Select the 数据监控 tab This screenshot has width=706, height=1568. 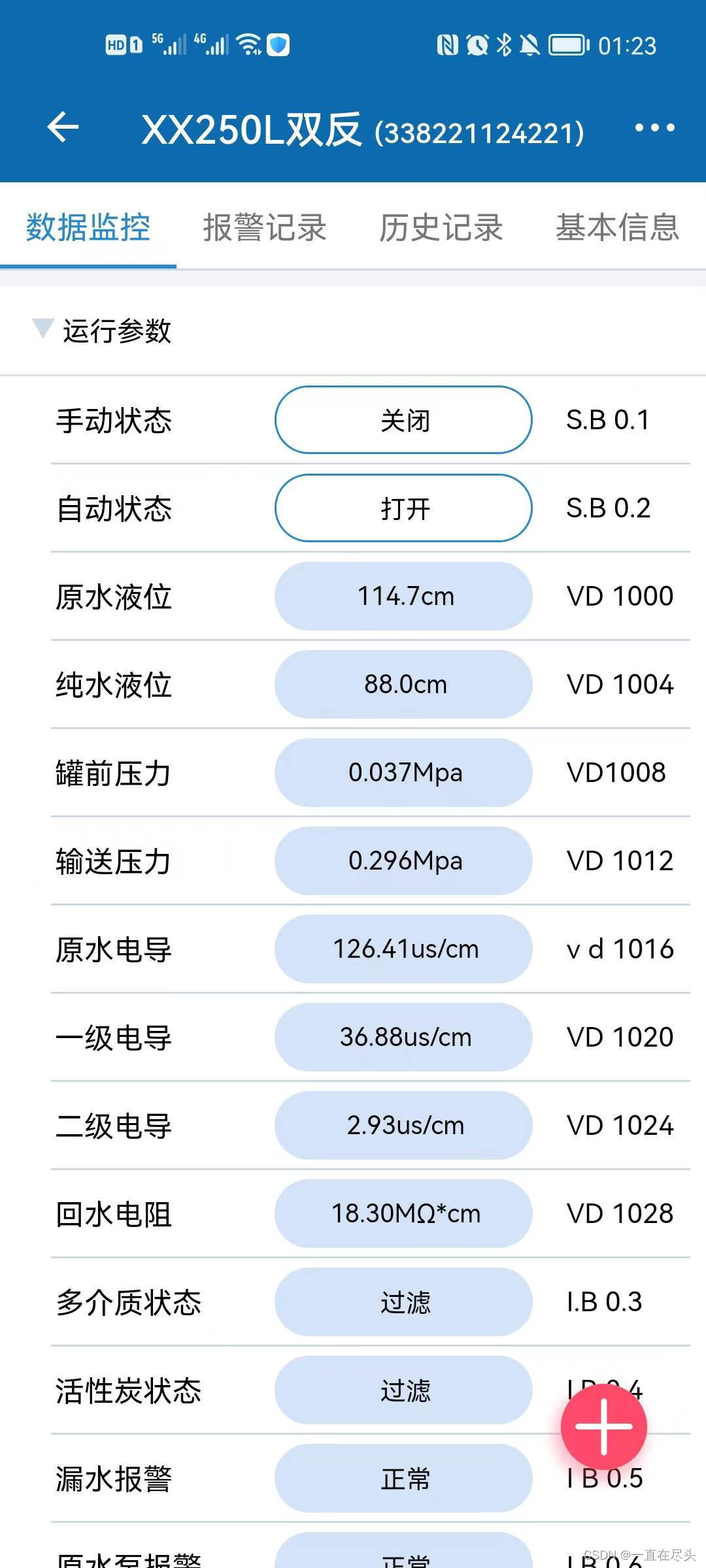click(x=88, y=227)
